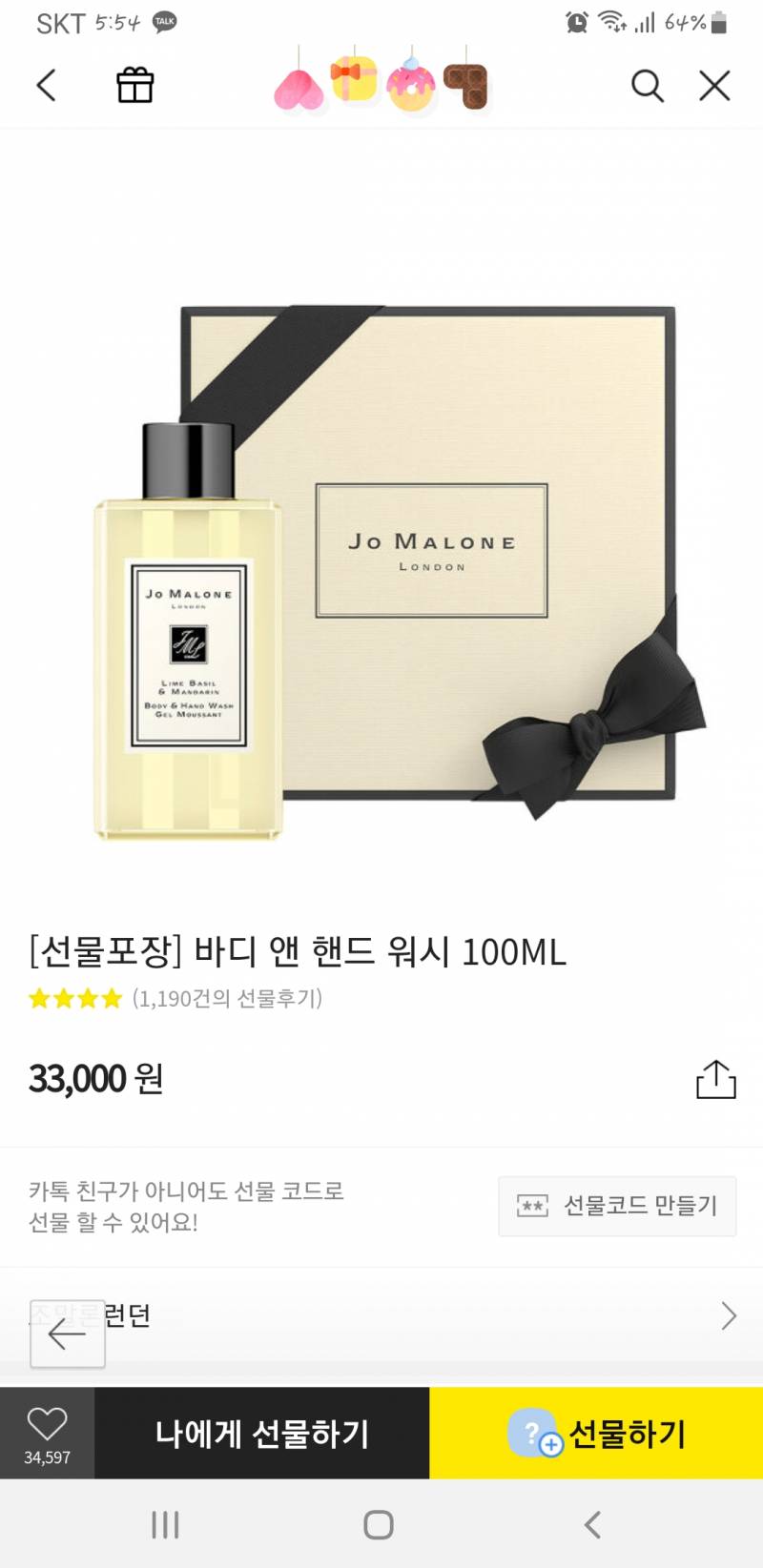Open the 1,190건의 선물후기 reviews
The image size is (763, 1568).
[x=227, y=998]
